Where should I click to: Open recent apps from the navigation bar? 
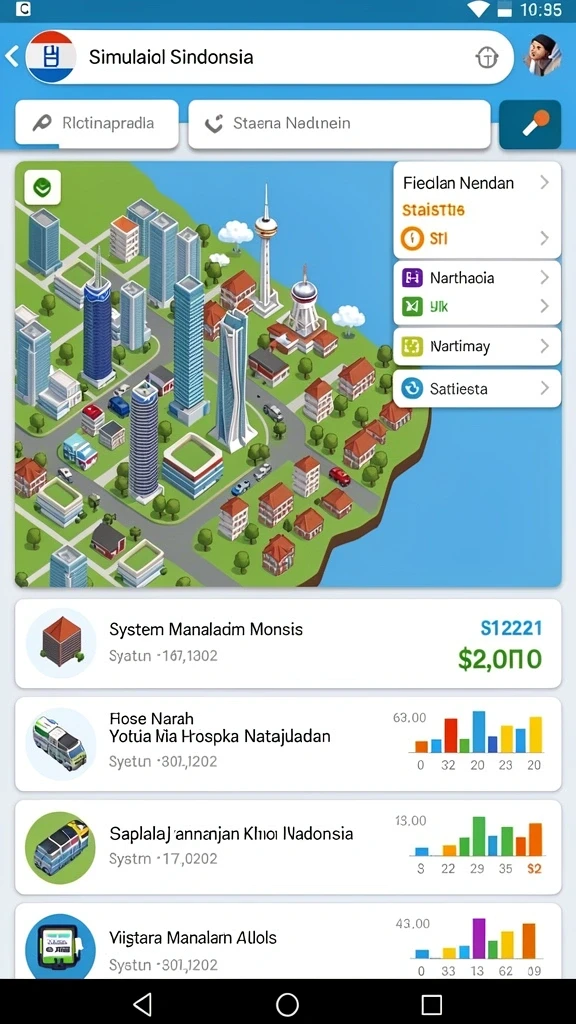[432, 1004]
